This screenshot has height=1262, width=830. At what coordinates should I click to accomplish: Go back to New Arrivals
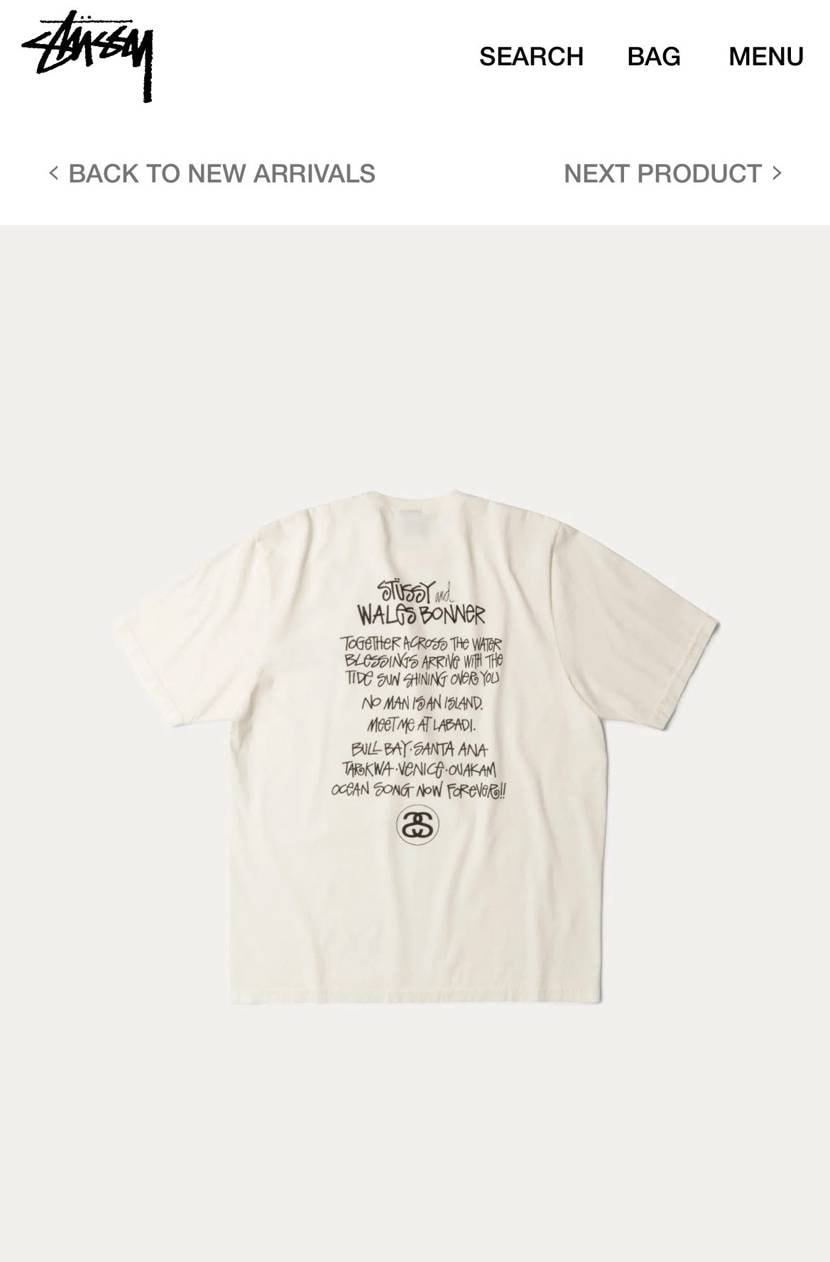pos(212,174)
